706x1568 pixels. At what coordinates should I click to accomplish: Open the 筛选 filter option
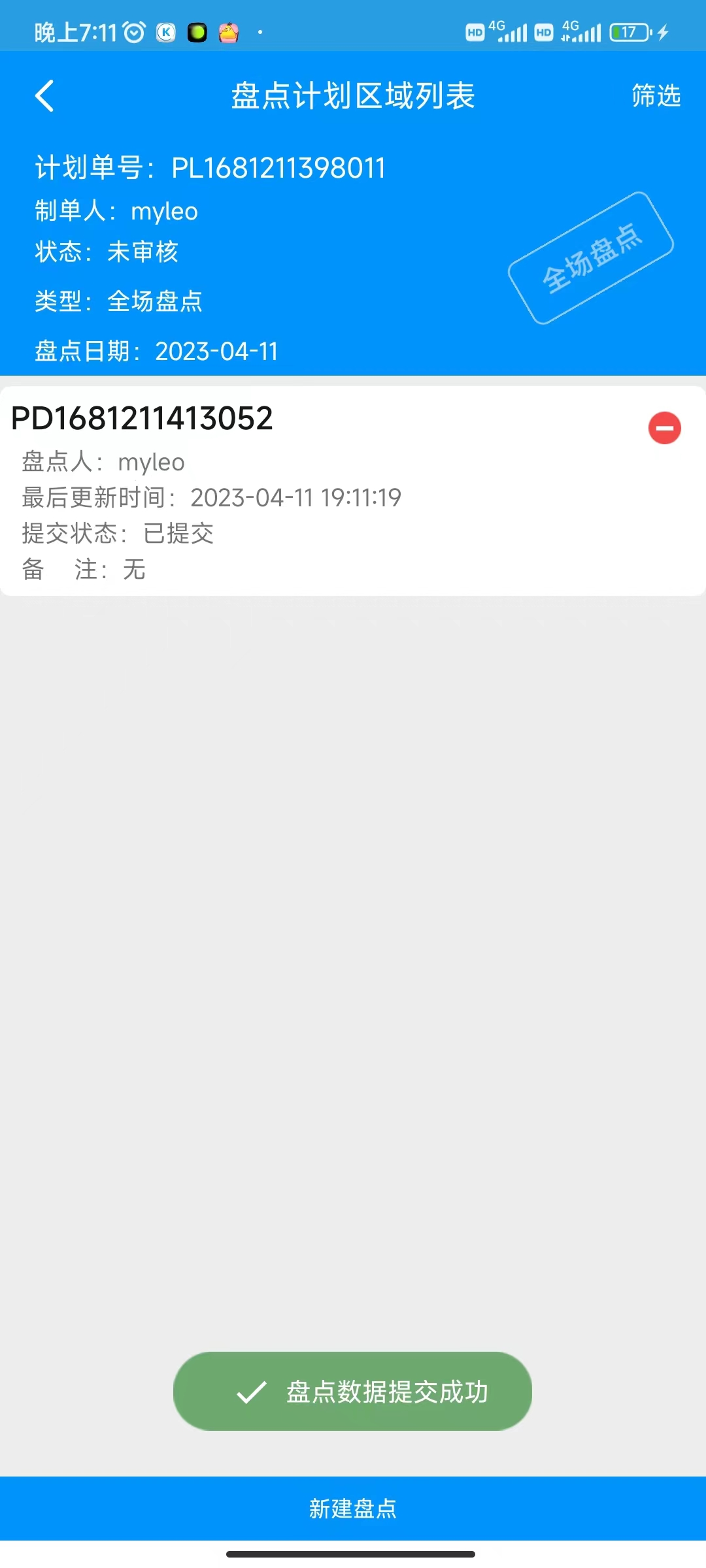click(656, 95)
